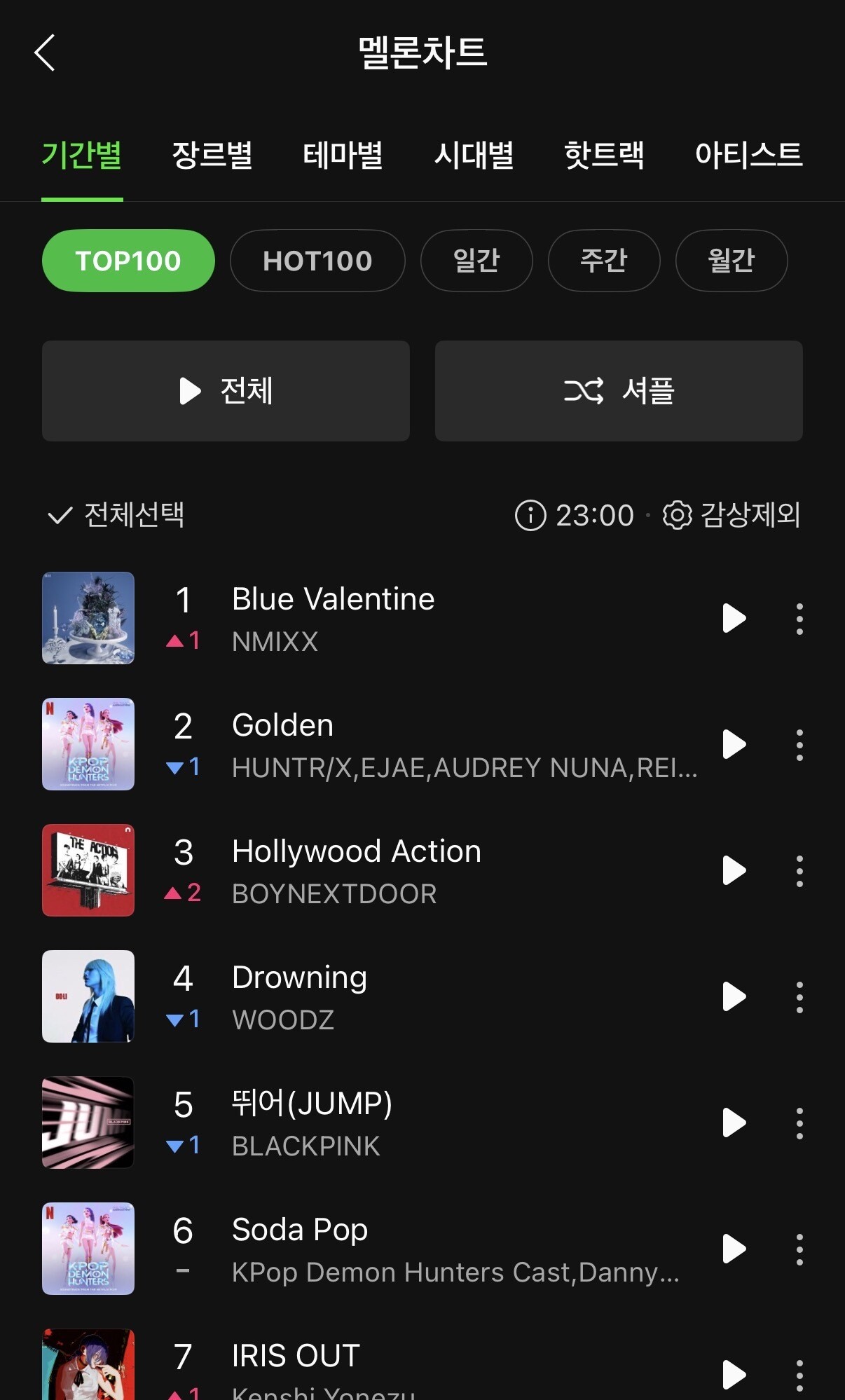Open more options for Golden
Viewport: 845px width, 1400px height.
799,745
